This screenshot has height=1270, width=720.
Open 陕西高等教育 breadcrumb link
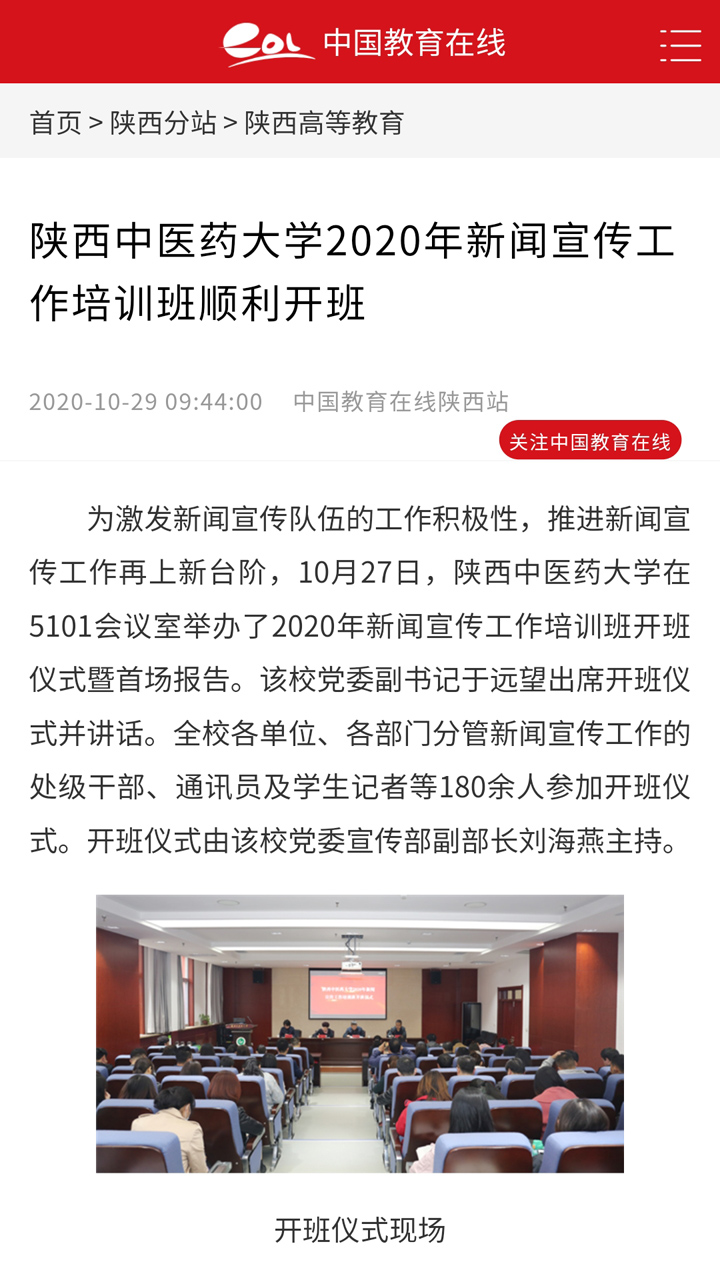(324, 123)
